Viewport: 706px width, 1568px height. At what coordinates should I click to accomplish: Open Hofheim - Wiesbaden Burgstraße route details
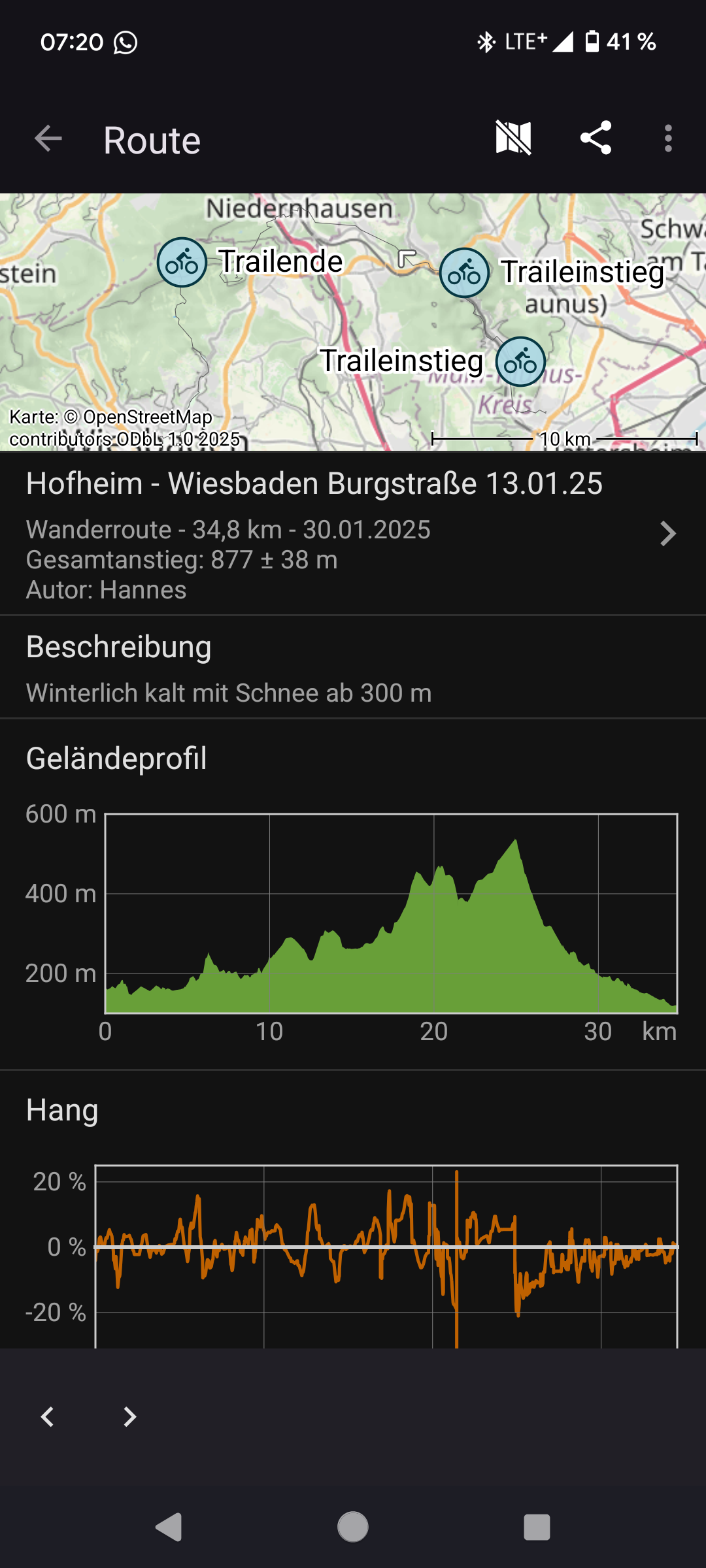click(353, 533)
